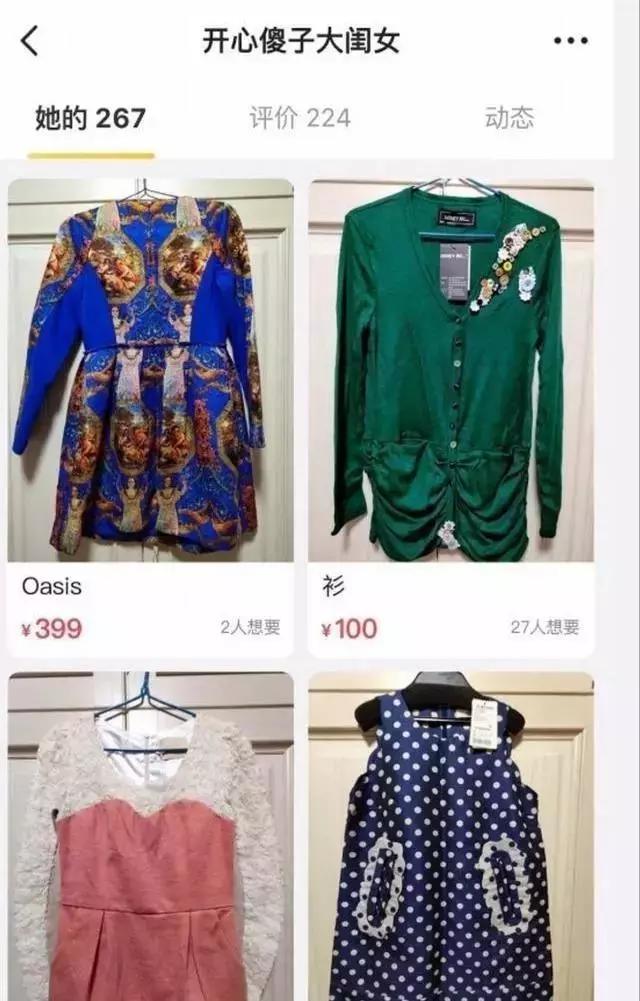This screenshot has width=640, height=1001.
Task: Open the pink lace dress listing
Action: click(x=150, y=840)
